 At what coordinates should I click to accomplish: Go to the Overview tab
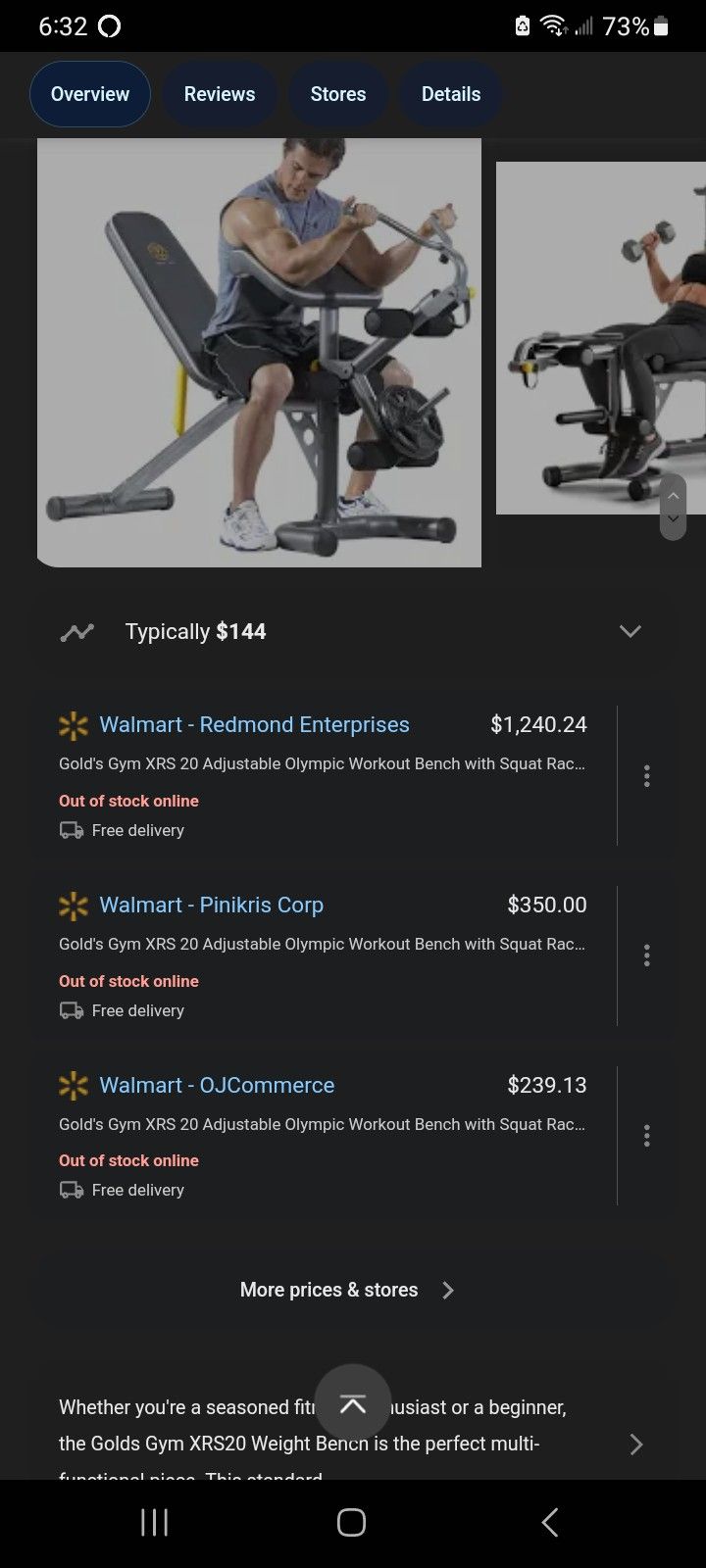point(90,94)
